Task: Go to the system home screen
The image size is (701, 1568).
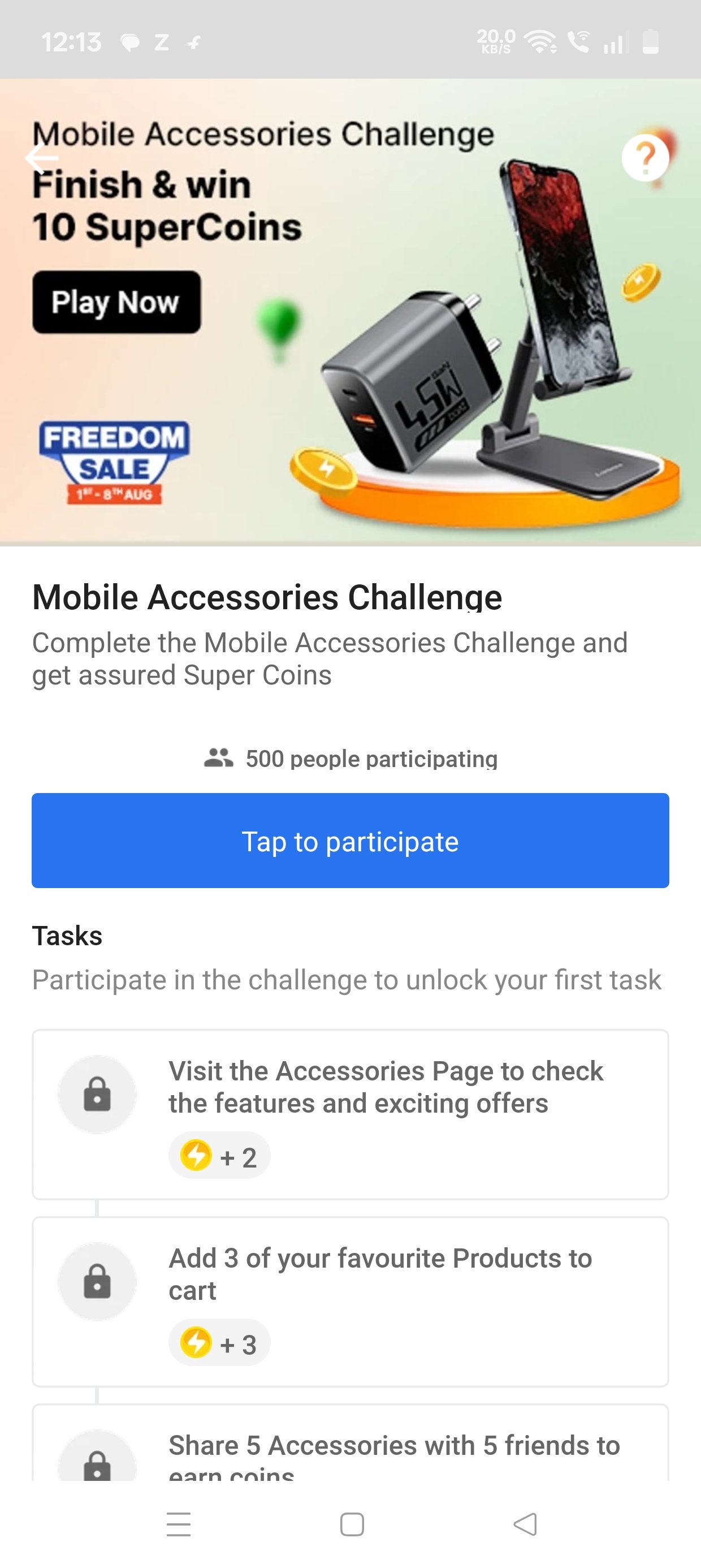Action: (x=352, y=1524)
